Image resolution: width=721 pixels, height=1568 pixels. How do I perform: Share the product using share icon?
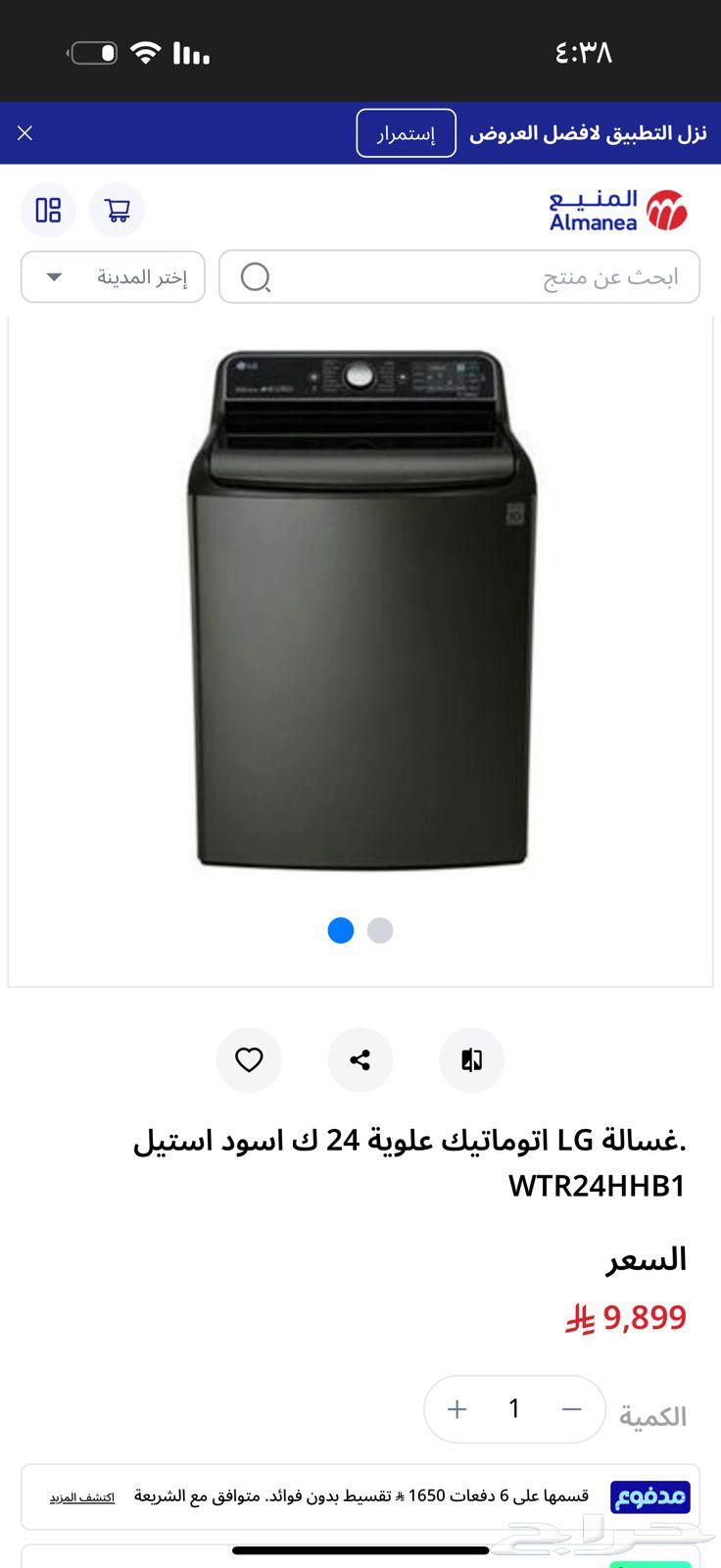360,1059
